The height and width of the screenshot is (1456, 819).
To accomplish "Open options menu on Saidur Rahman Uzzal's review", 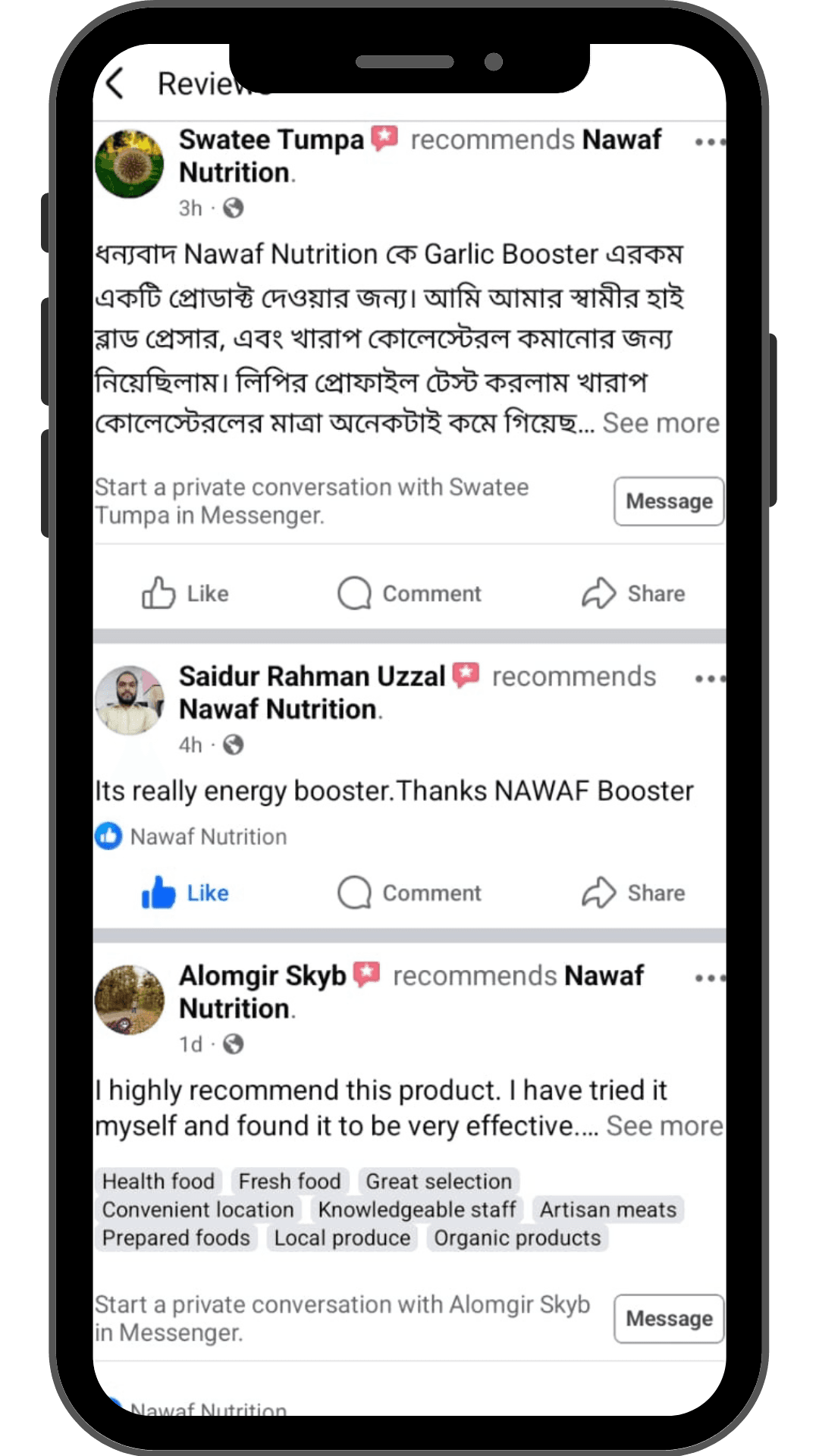I will (x=709, y=679).
